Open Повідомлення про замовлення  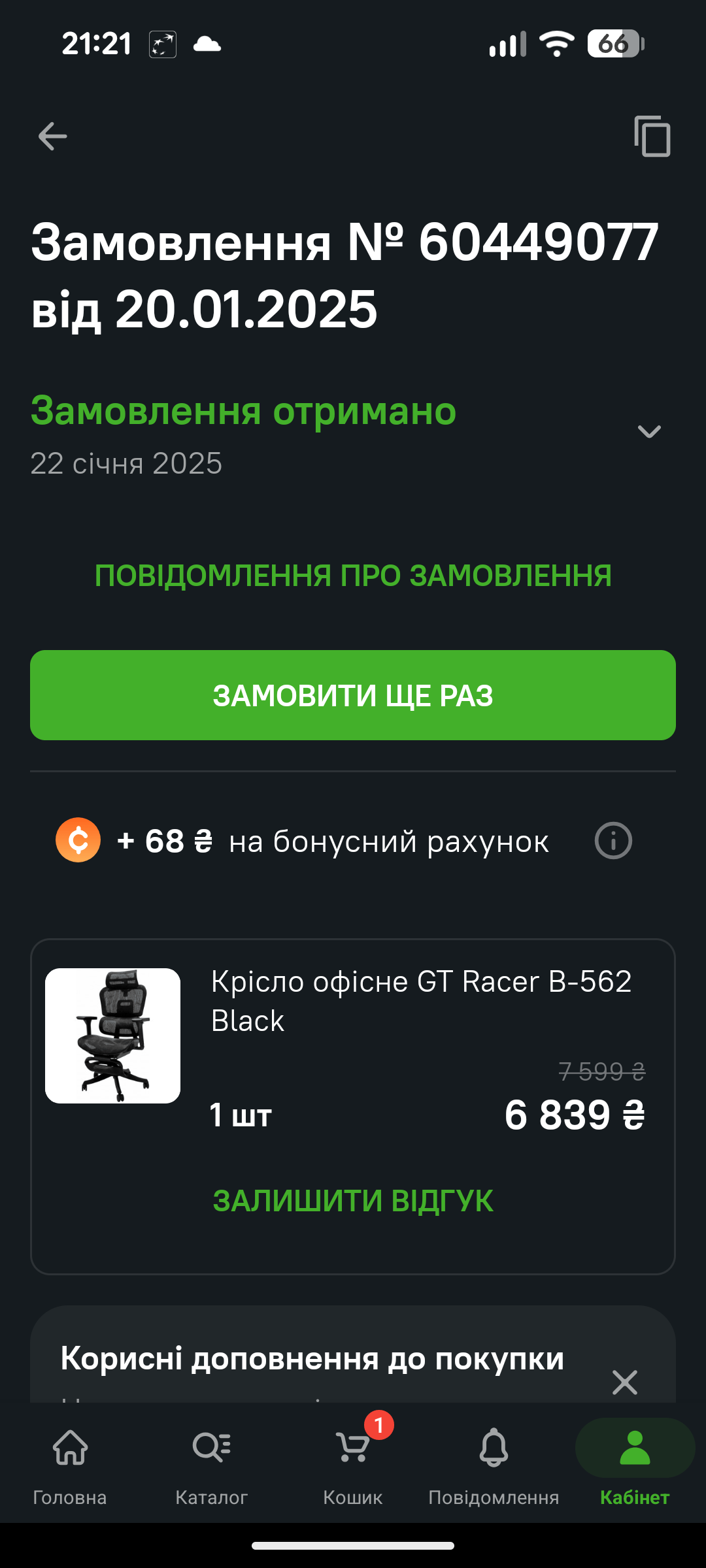[353, 576]
